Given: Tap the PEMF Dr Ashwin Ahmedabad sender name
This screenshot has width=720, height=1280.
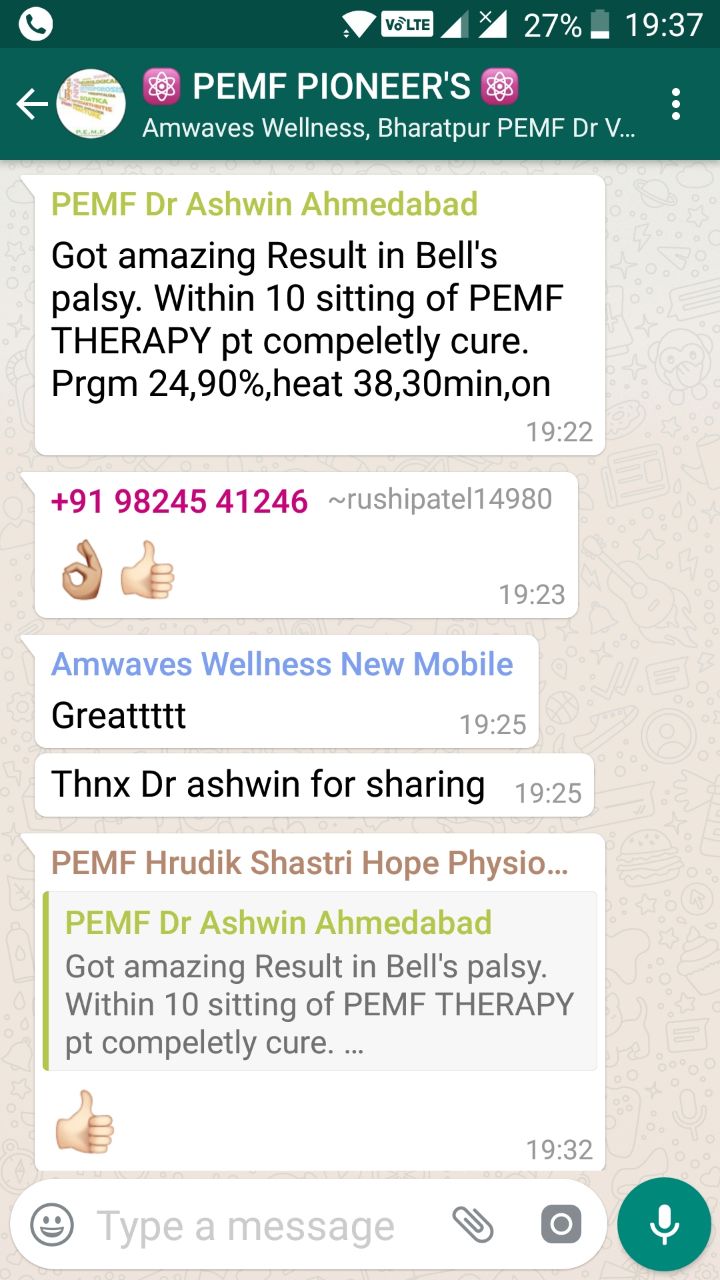Looking at the screenshot, I should 264,204.
